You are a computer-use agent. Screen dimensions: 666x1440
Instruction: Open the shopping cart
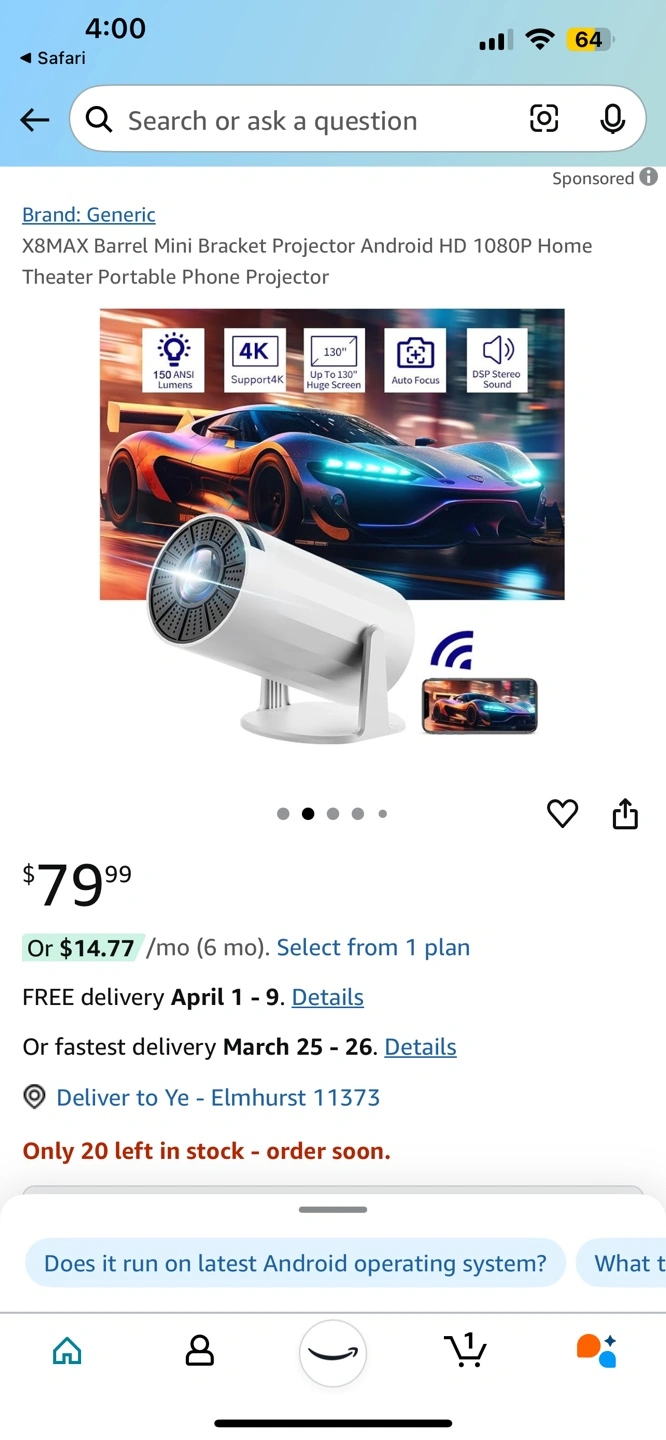465,1350
